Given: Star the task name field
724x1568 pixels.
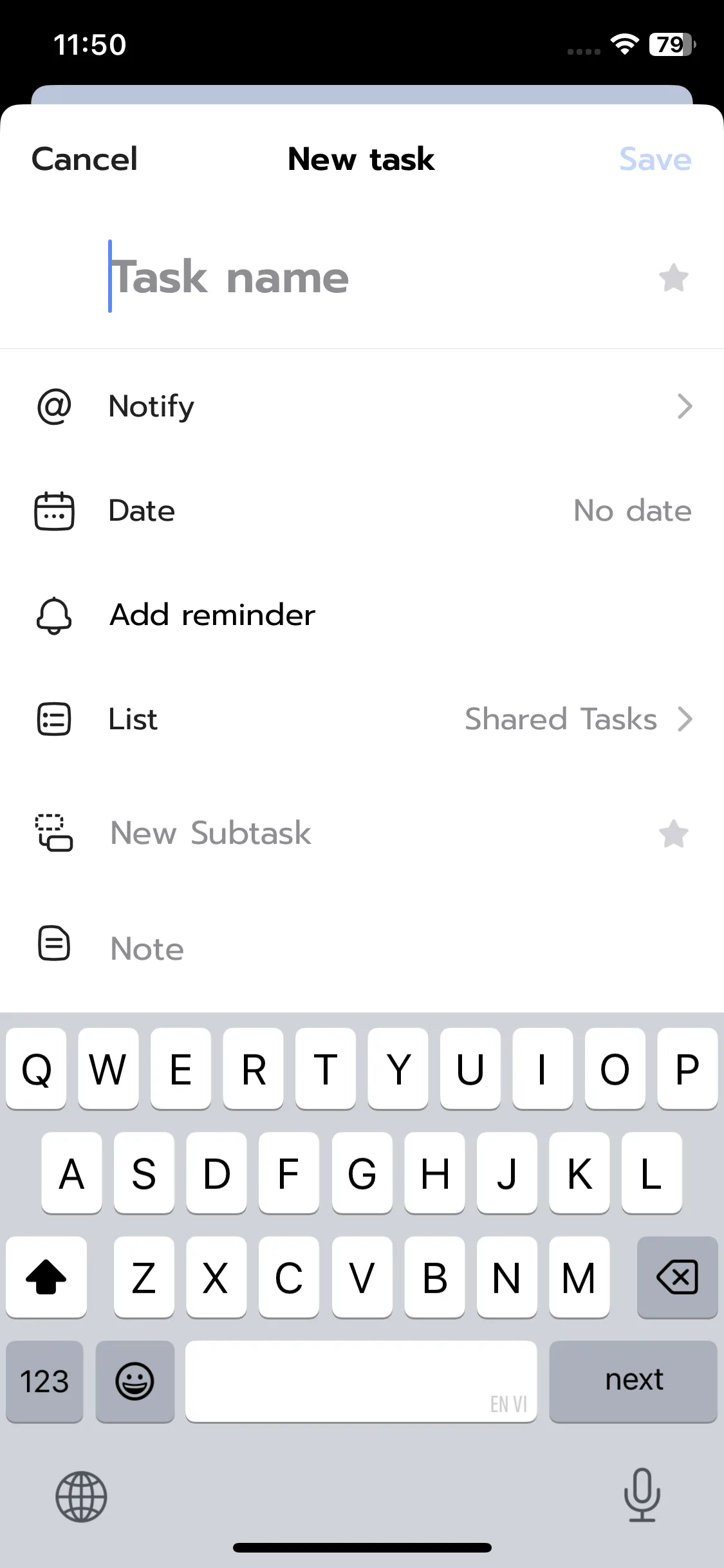Looking at the screenshot, I should [x=674, y=278].
